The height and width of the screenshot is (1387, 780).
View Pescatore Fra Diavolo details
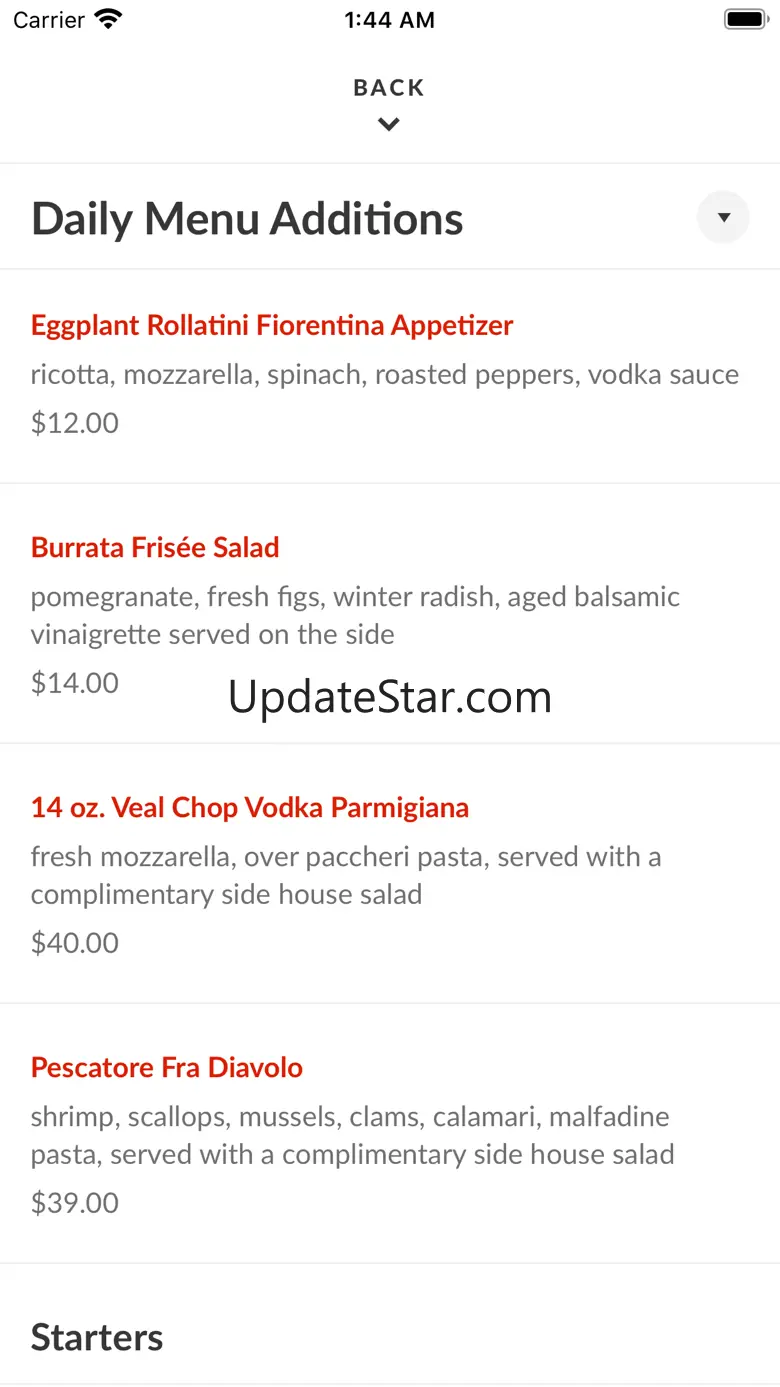coord(167,1068)
